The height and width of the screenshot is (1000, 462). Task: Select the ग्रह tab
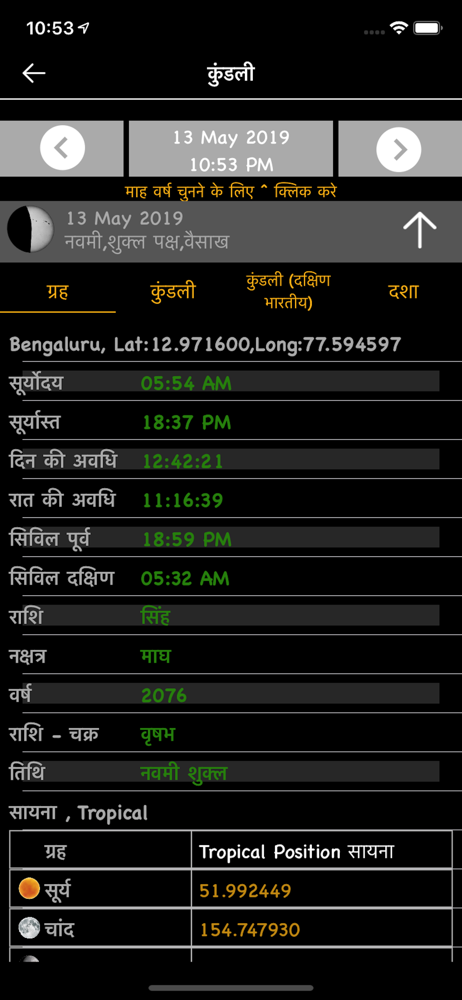(x=57, y=292)
